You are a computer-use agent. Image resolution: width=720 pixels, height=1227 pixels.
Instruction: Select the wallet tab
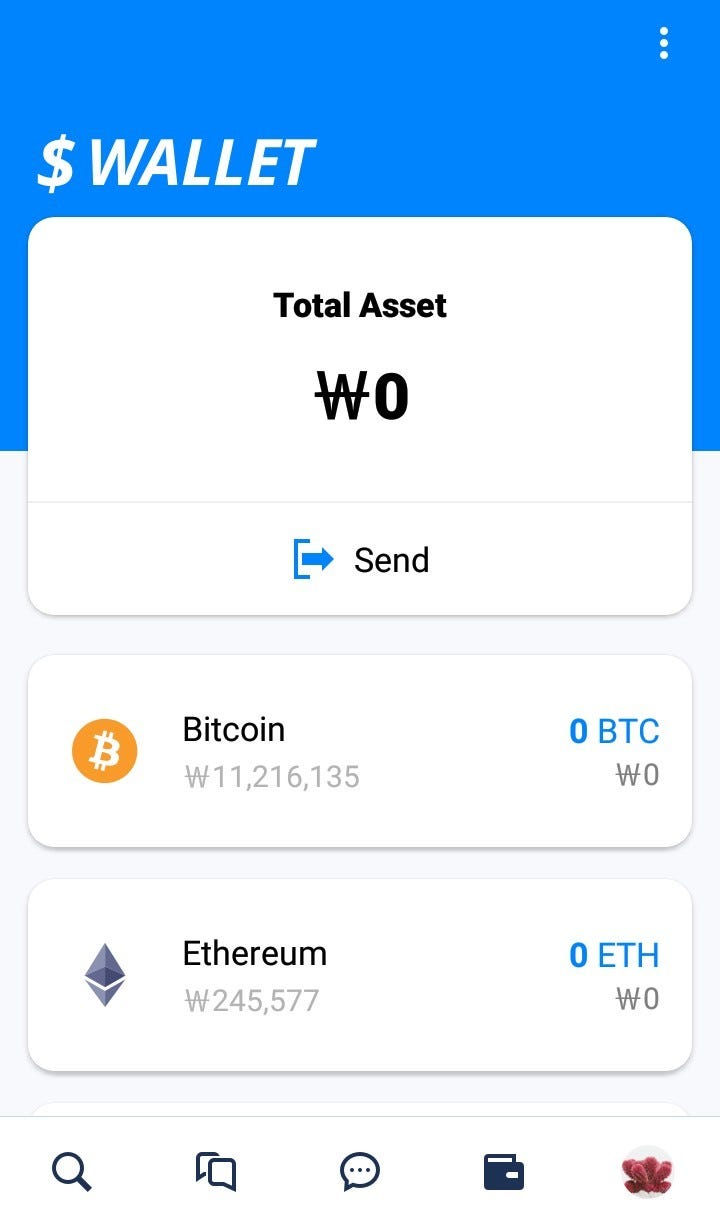click(x=504, y=1171)
